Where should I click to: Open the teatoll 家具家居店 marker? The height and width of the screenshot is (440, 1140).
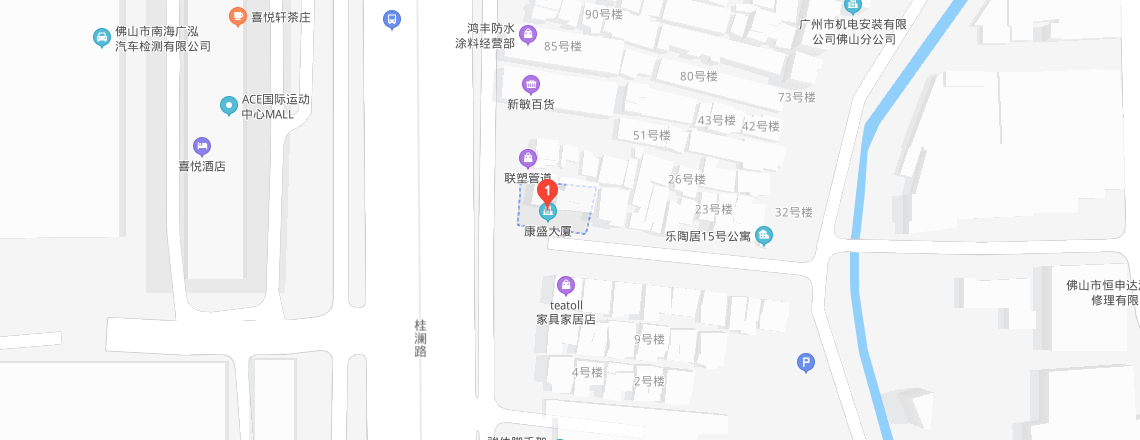(566, 286)
